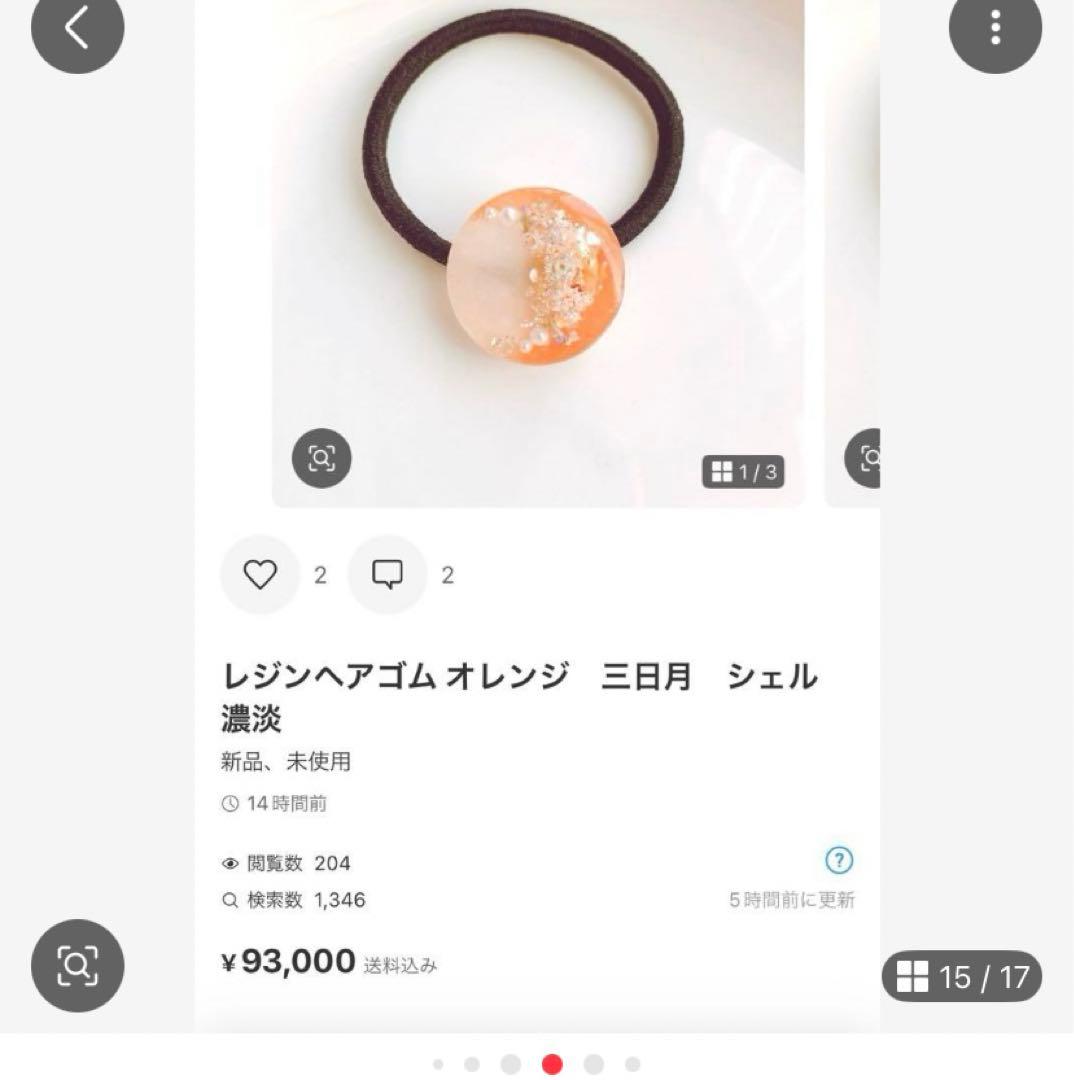This screenshot has width=1074, height=1080.
Task: Tap the 新品、未使用 condition label
Action: 283,761
